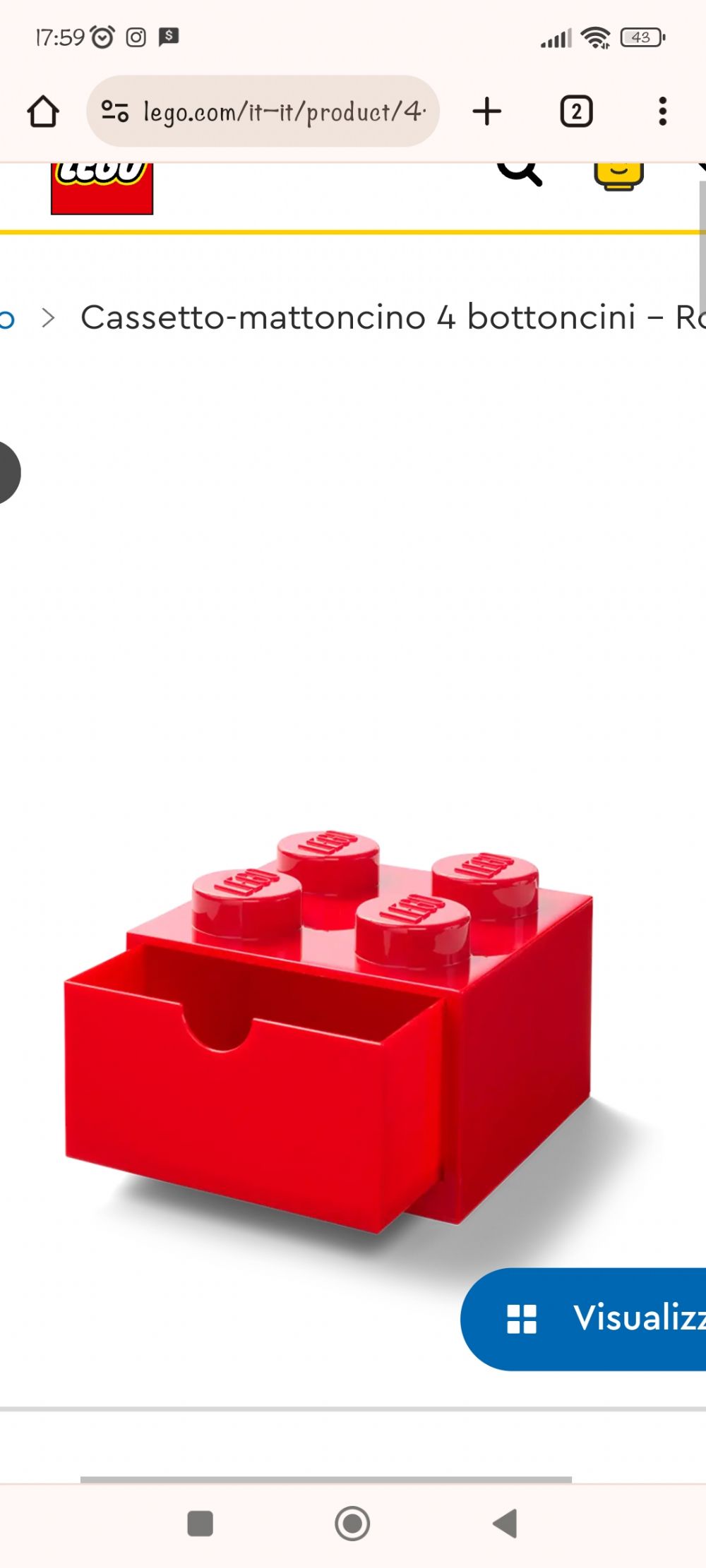
Task: Open the tab switcher showing 2 tabs
Action: pos(576,111)
